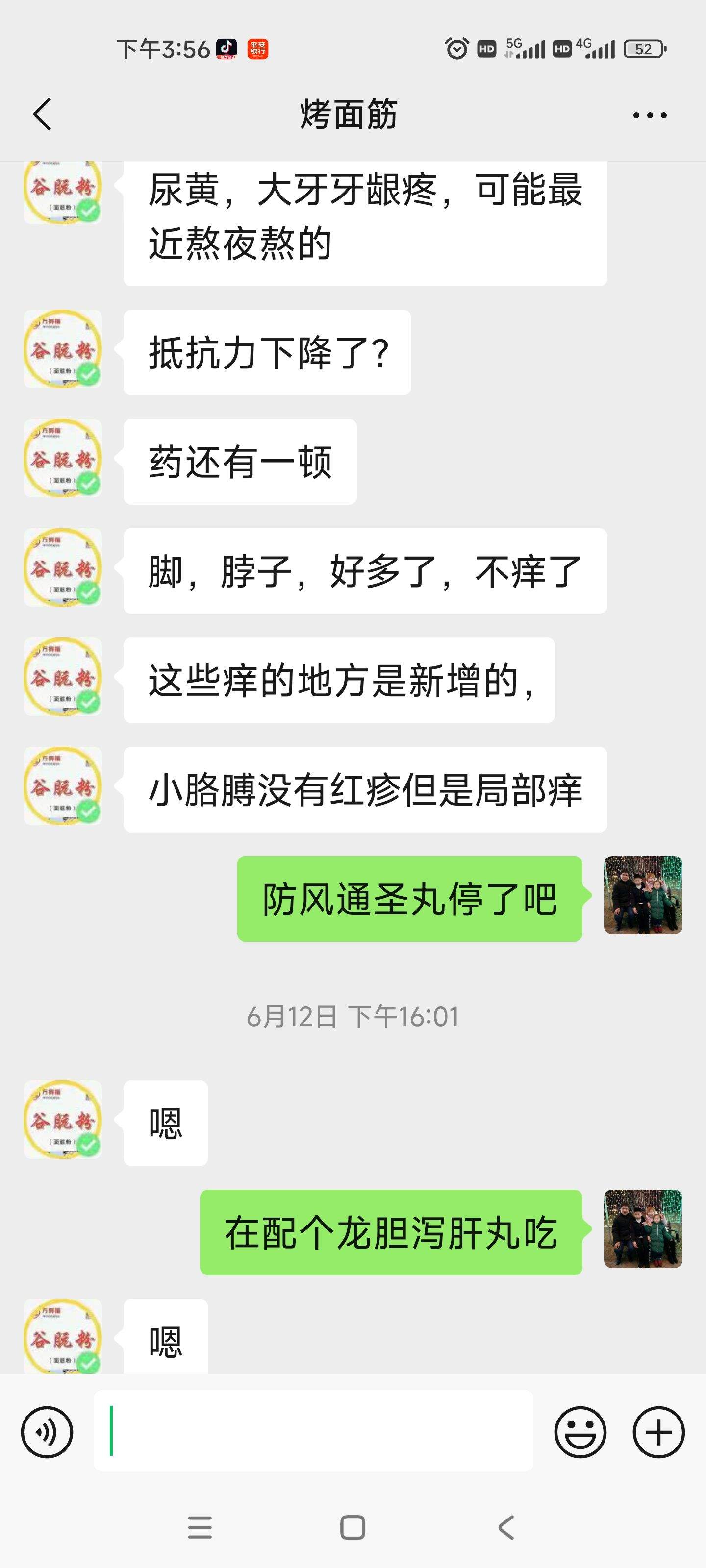
Task: Open my avatar beside 防风通圣丸停了吧
Action: (643, 895)
